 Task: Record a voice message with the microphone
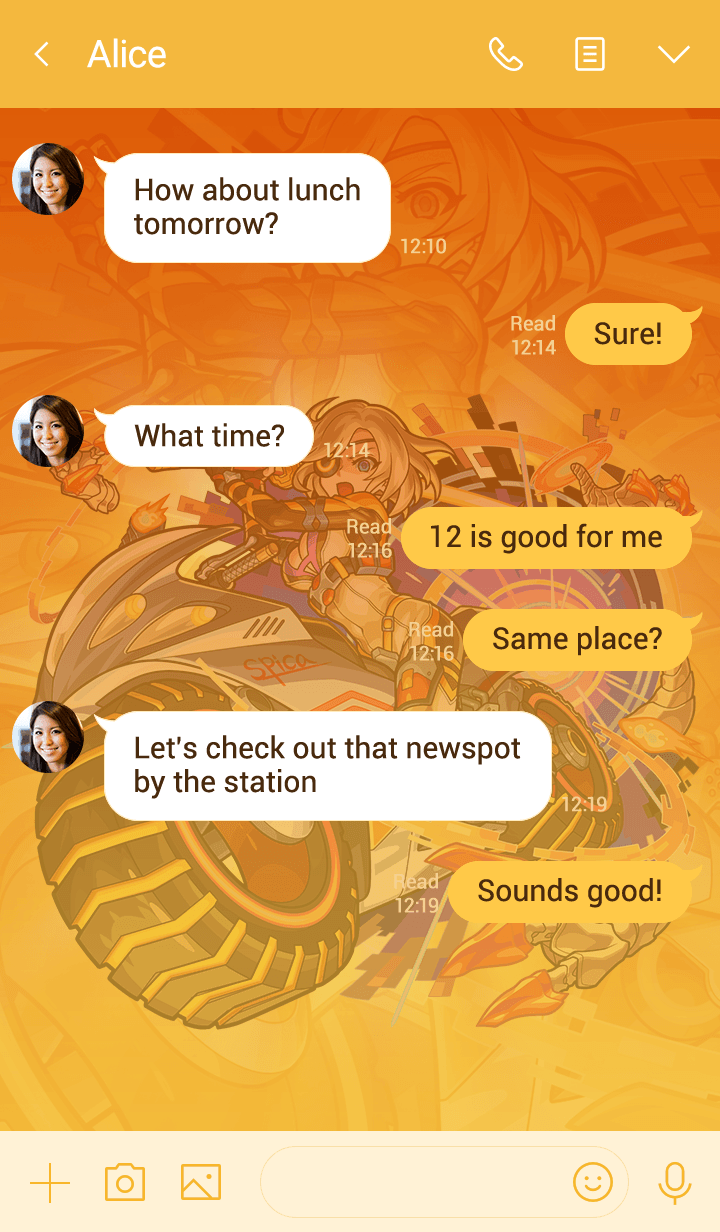click(x=675, y=1183)
